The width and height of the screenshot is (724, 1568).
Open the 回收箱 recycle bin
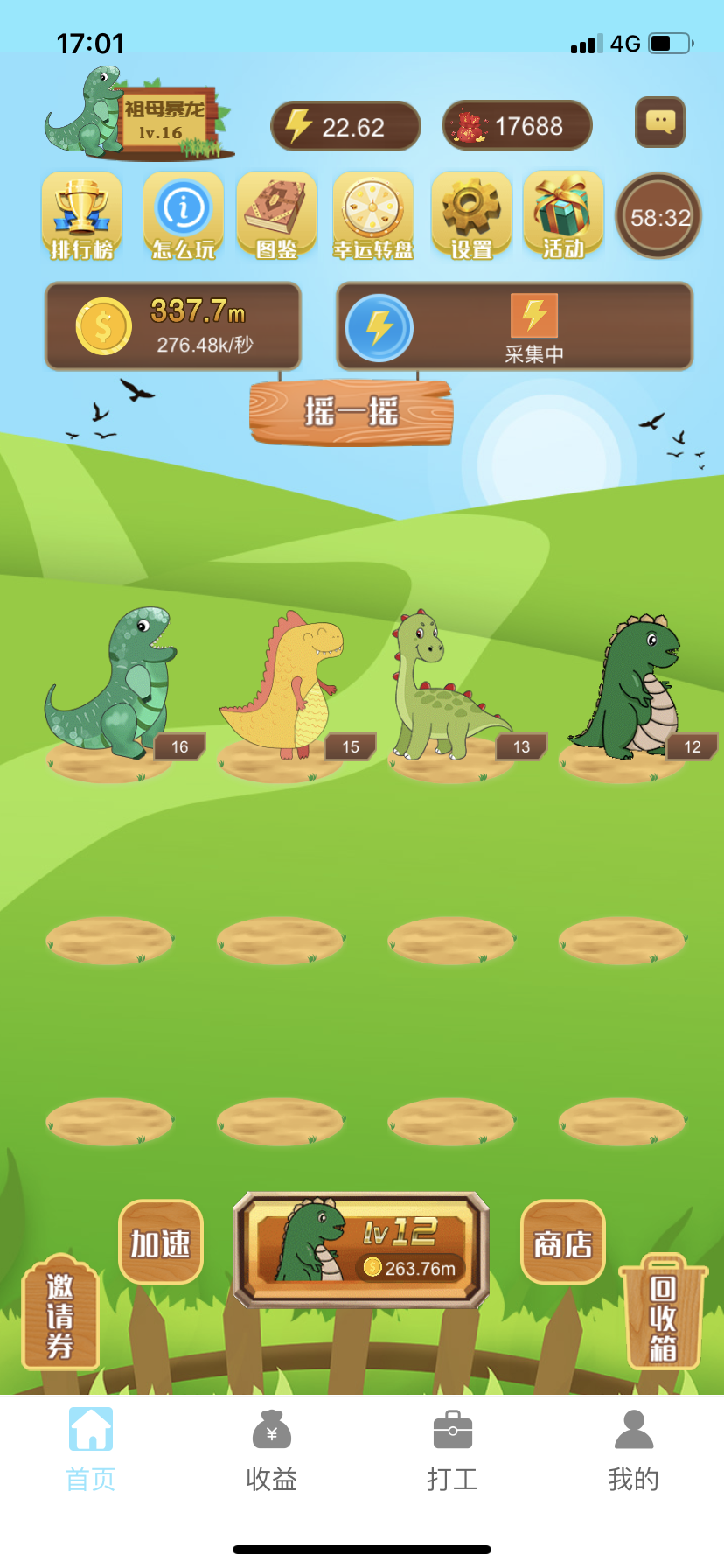point(663,1312)
